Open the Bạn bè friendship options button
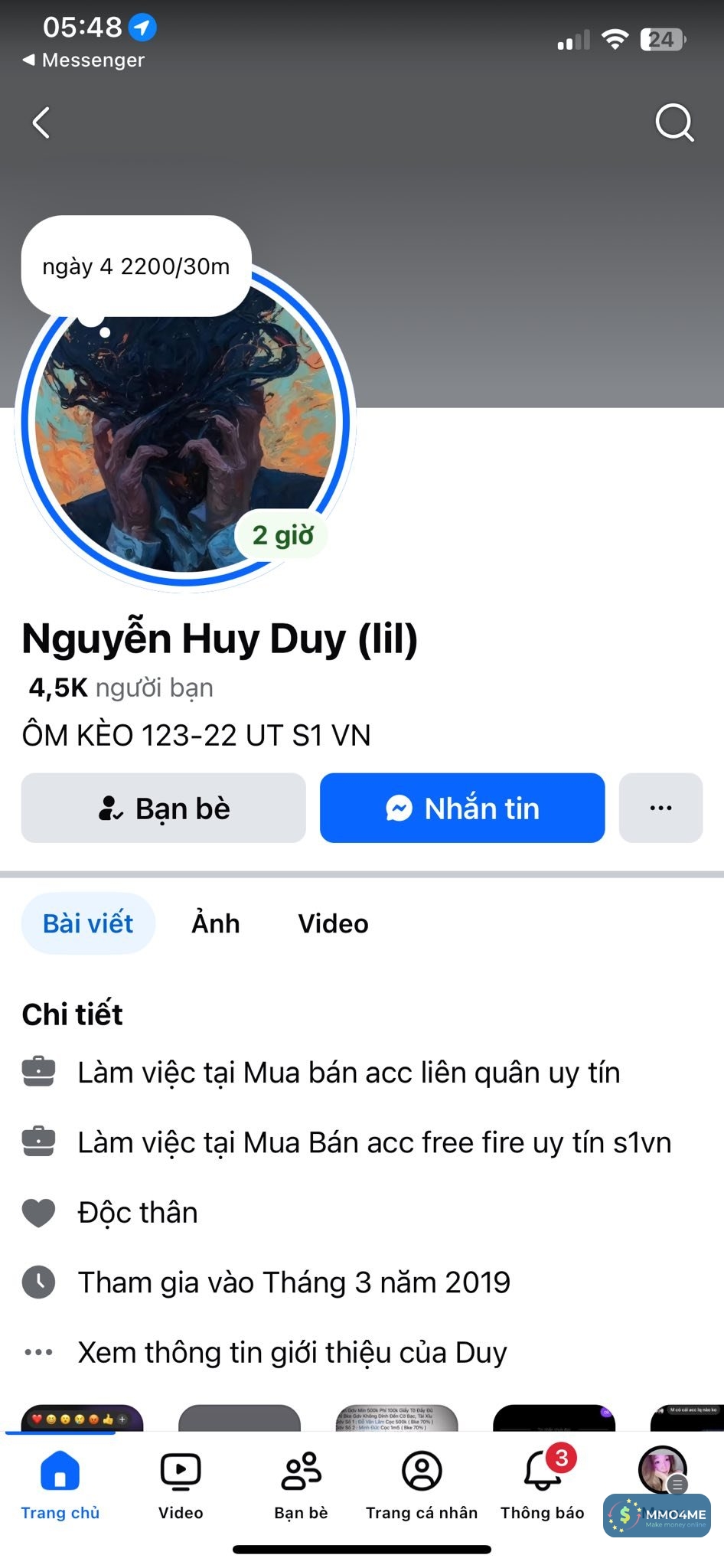Image resolution: width=724 pixels, height=1568 pixels. 163,808
